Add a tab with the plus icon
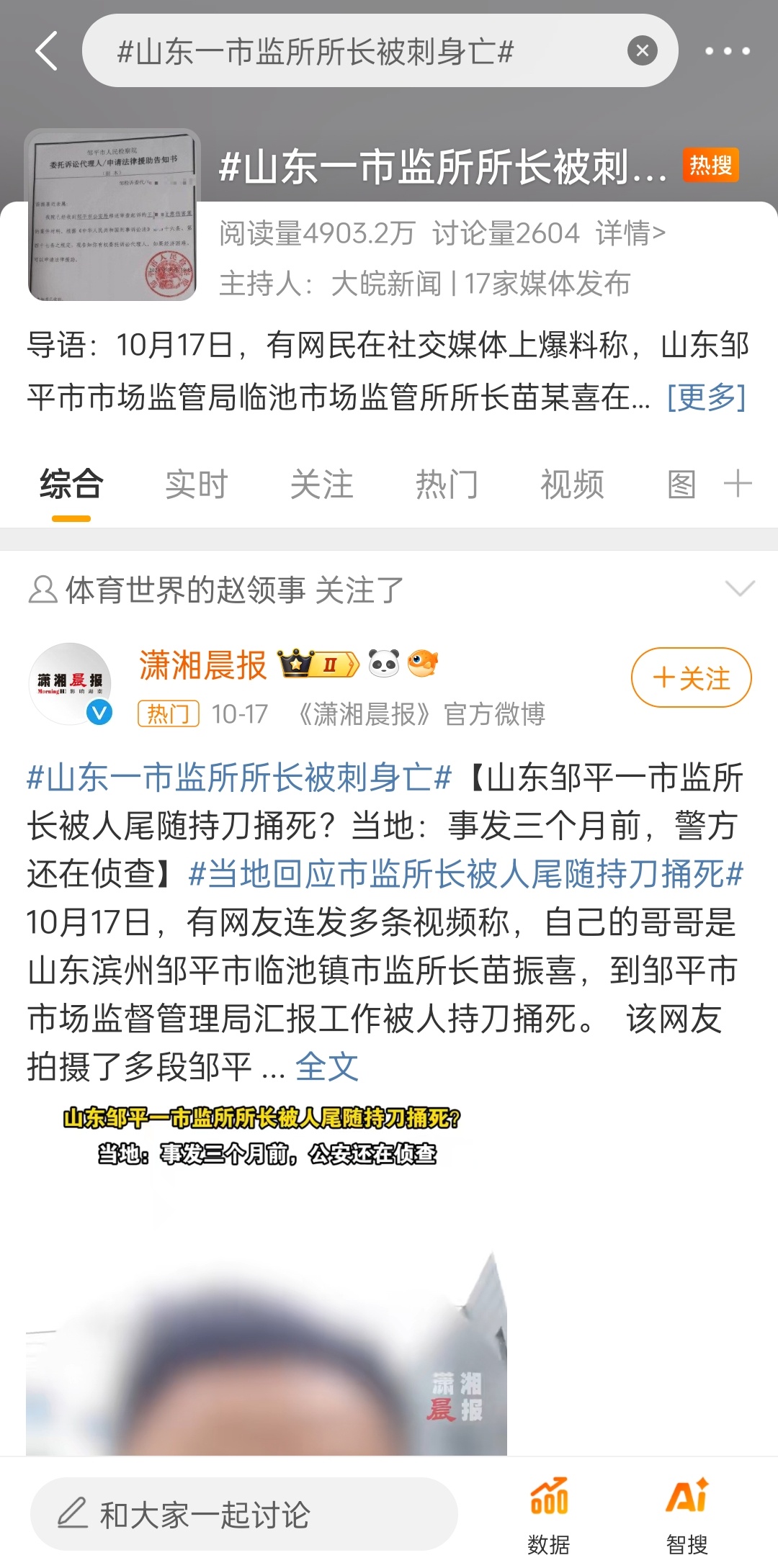Image resolution: width=778 pixels, height=1568 pixels. (x=738, y=483)
